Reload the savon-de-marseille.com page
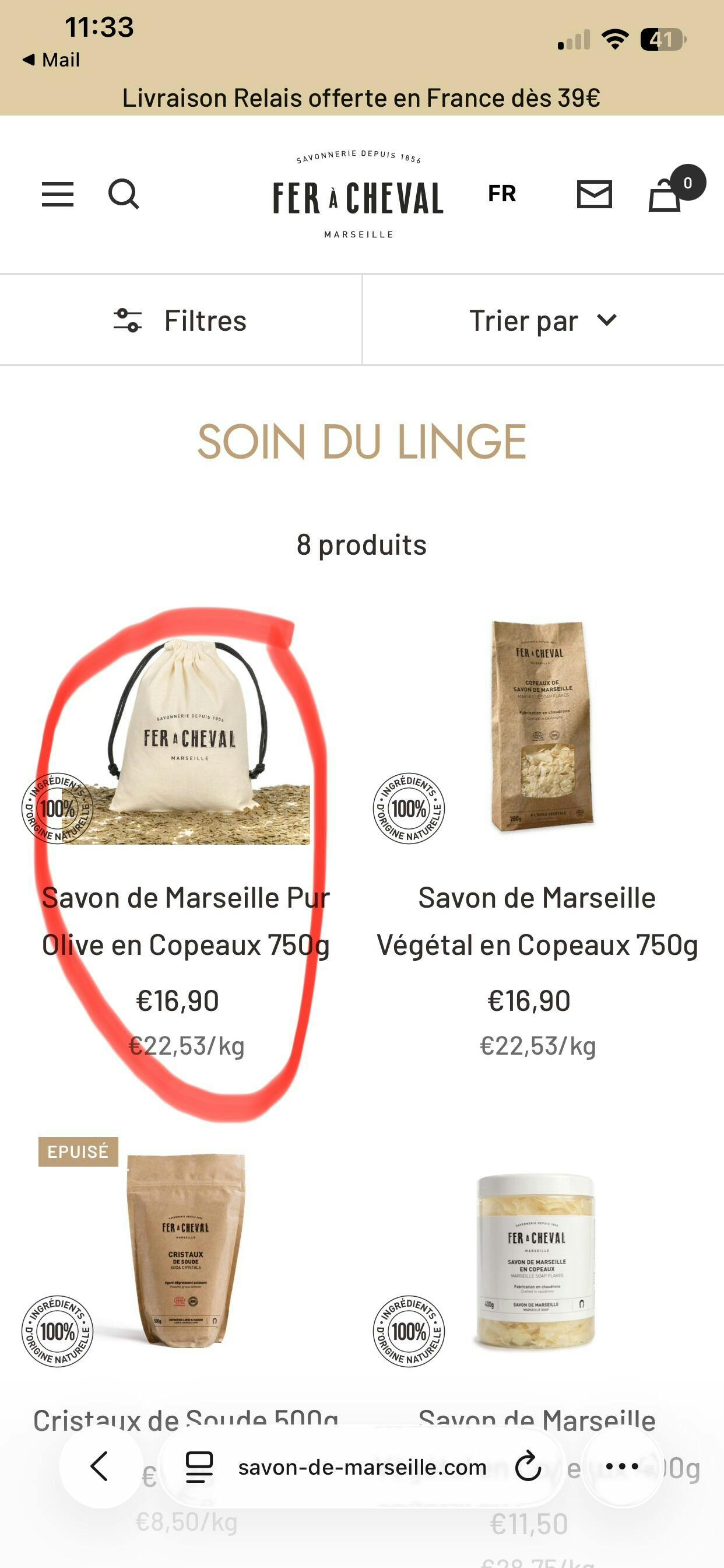Image resolution: width=724 pixels, height=1568 pixels. pos(528,1466)
